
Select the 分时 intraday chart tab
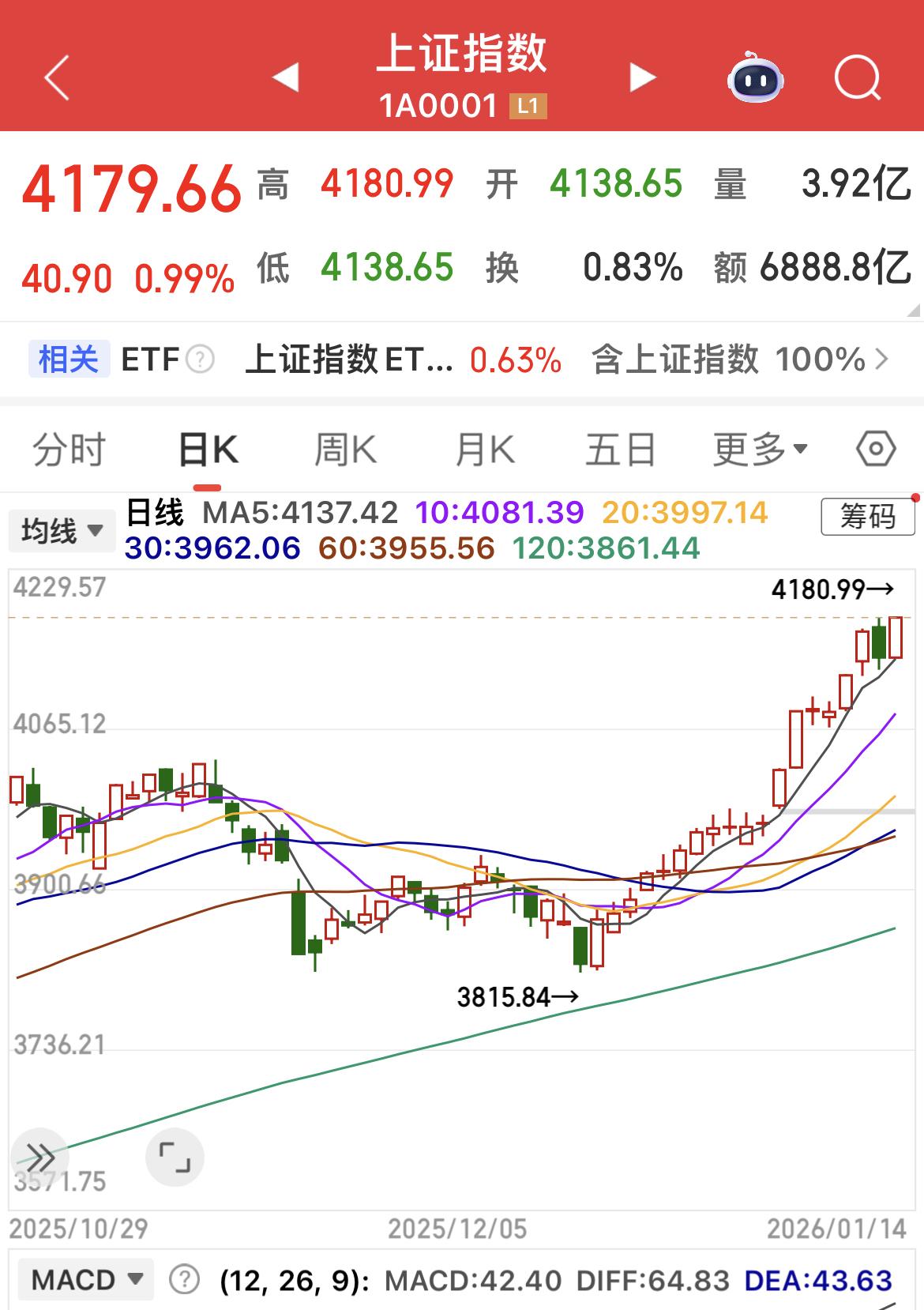(69, 448)
